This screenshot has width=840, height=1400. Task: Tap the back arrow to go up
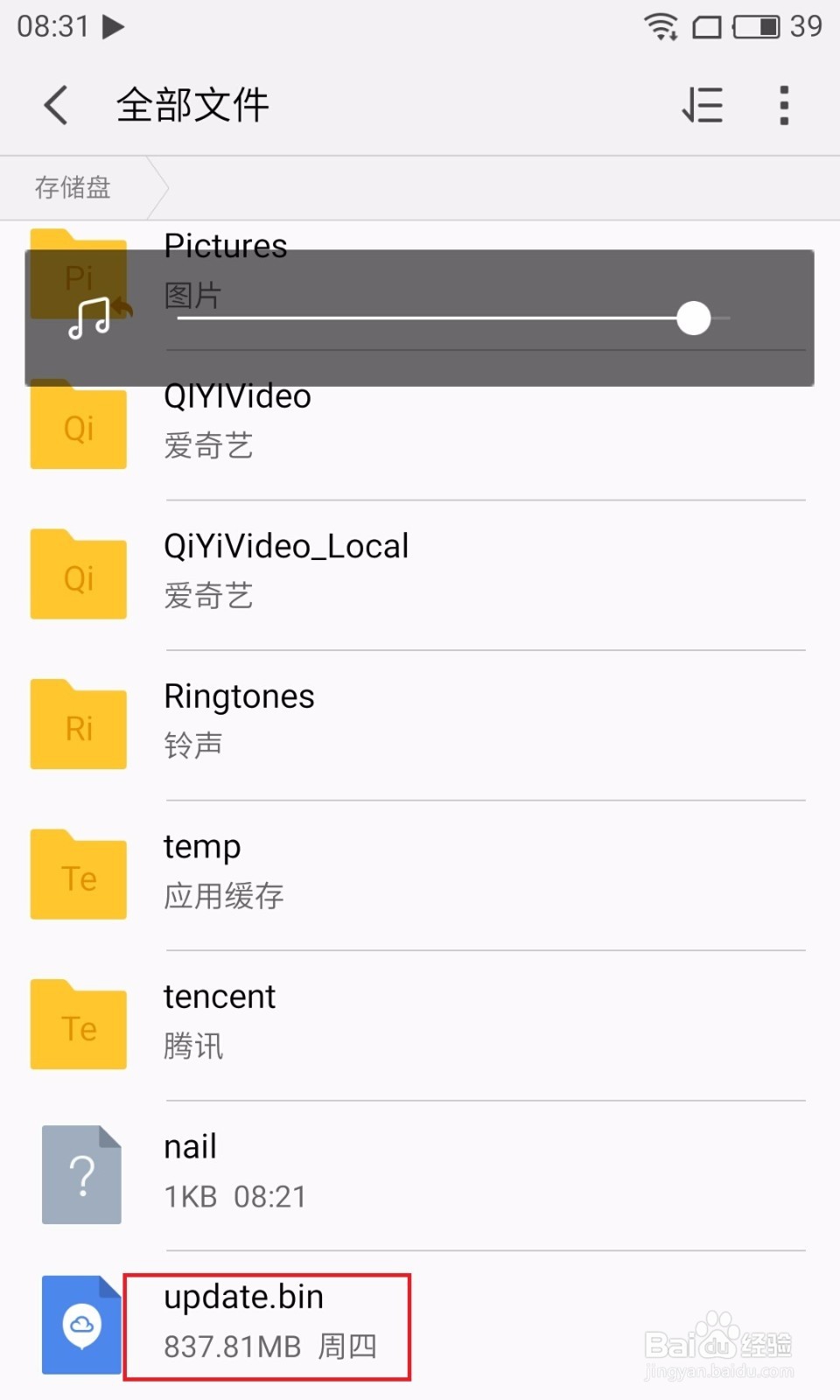pos(54,105)
